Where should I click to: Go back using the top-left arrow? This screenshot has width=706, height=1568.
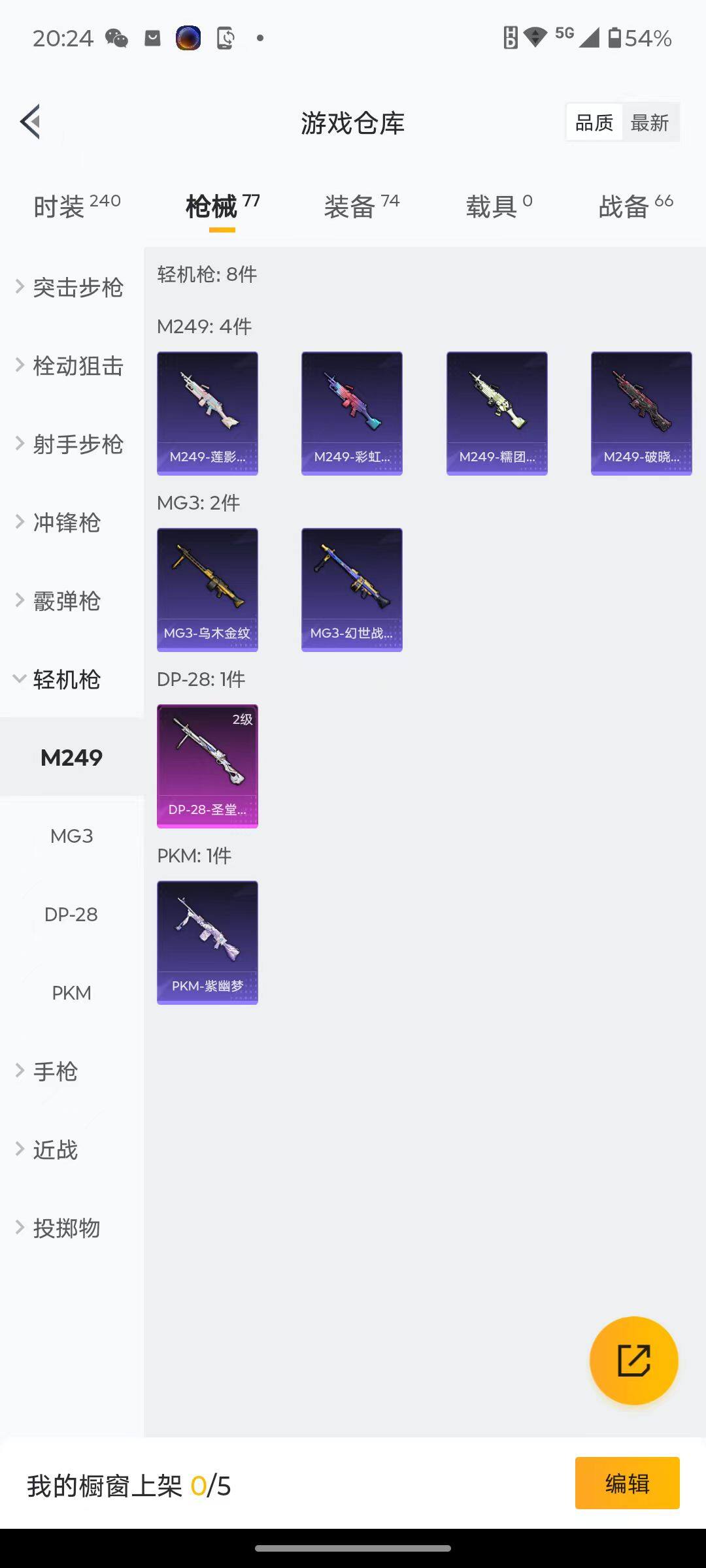pyautogui.click(x=31, y=122)
